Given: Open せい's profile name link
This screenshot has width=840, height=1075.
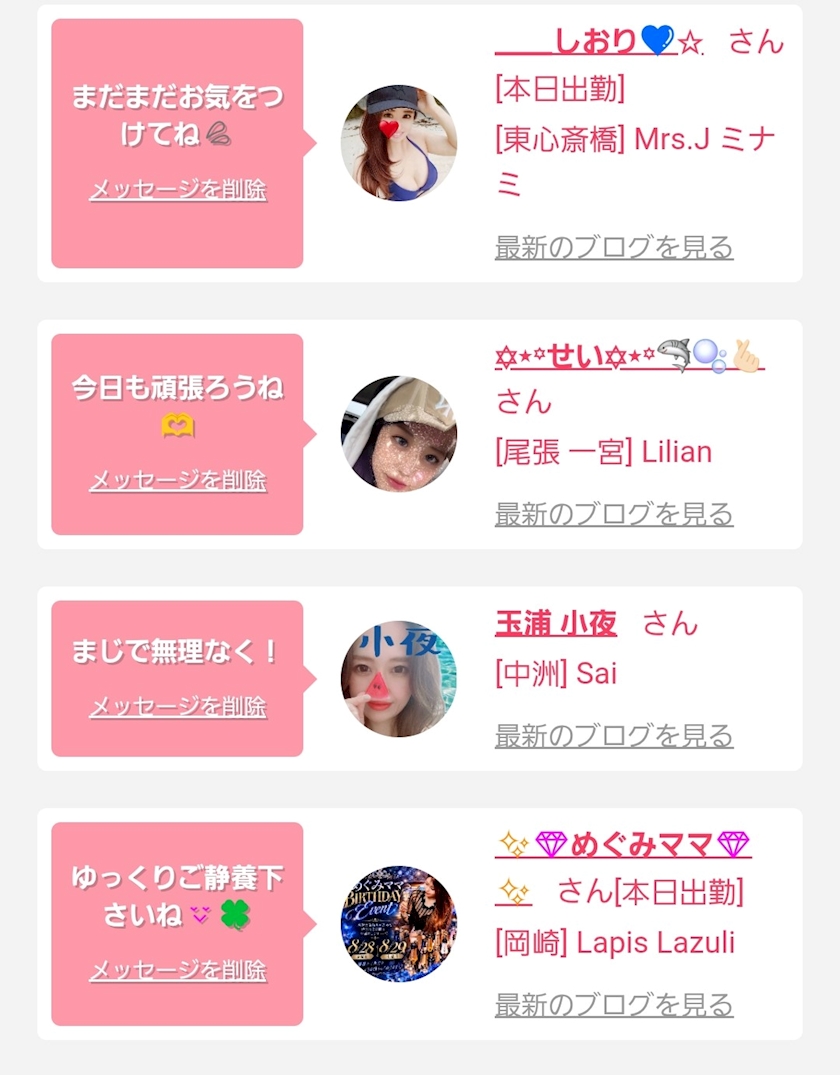Looking at the screenshot, I should click(x=629, y=356).
